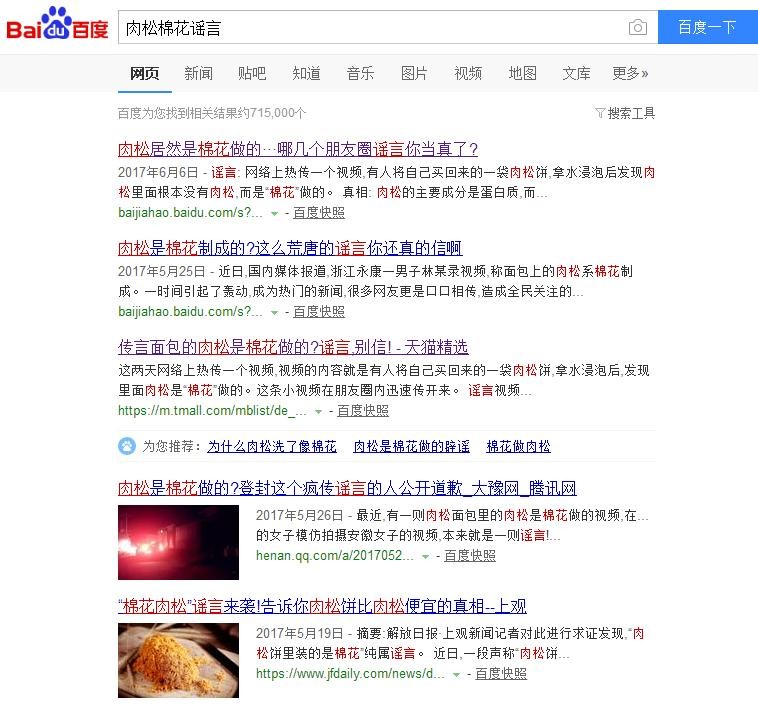
Task: Open the 搜索工具 filter tools
Action: tap(625, 113)
